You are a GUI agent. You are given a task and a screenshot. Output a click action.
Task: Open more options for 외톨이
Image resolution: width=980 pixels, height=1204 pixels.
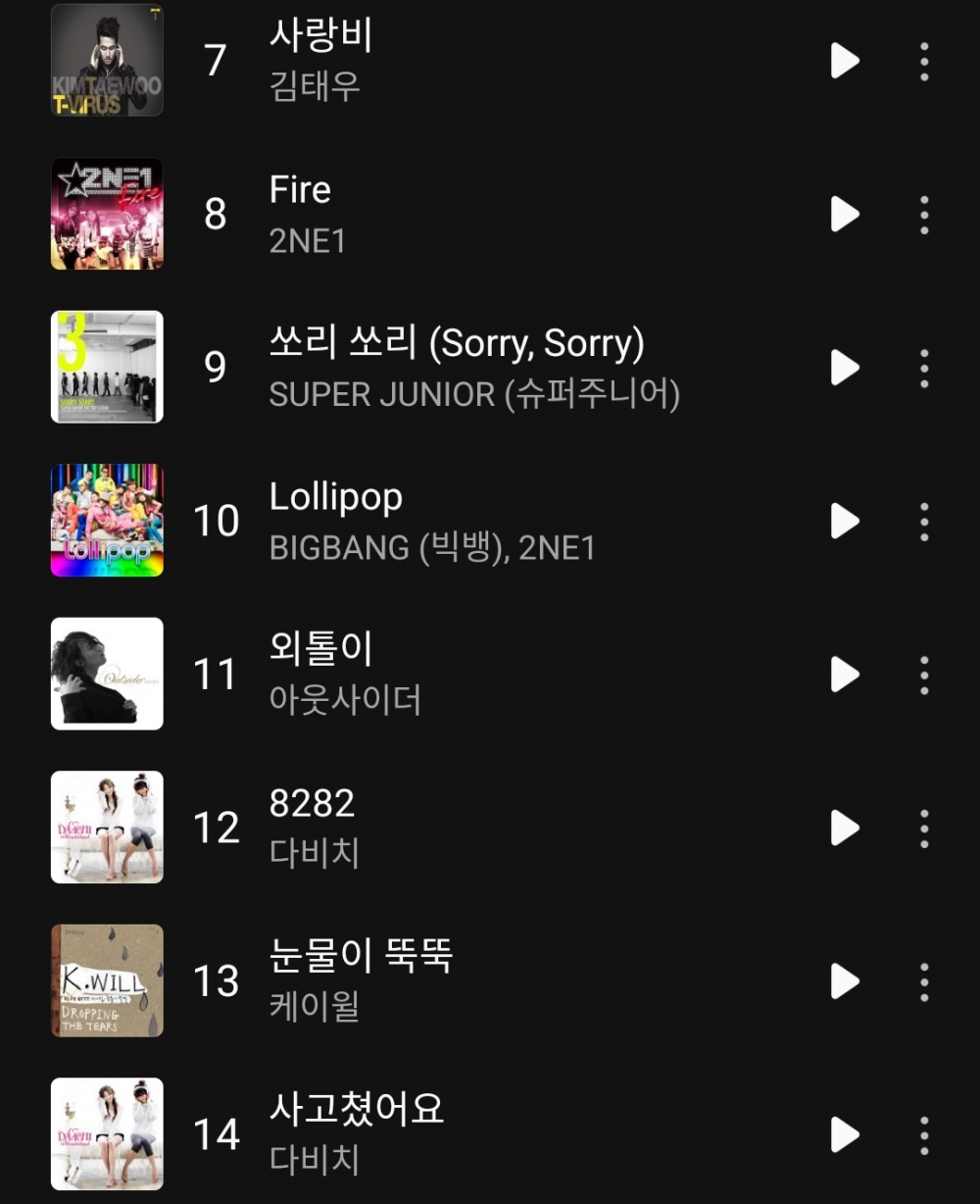pos(924,674)
